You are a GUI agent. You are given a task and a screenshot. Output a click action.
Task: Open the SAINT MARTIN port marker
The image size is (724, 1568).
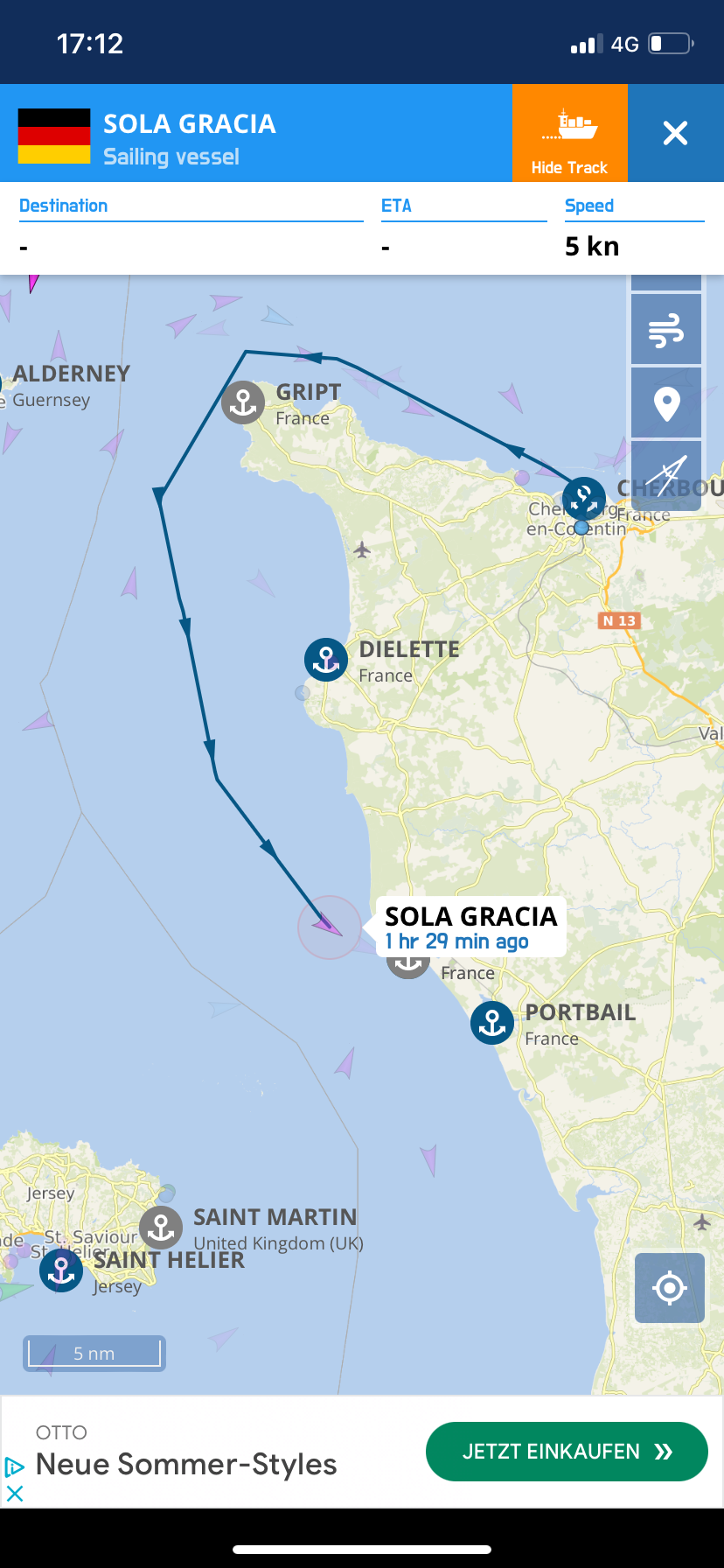161,1227
